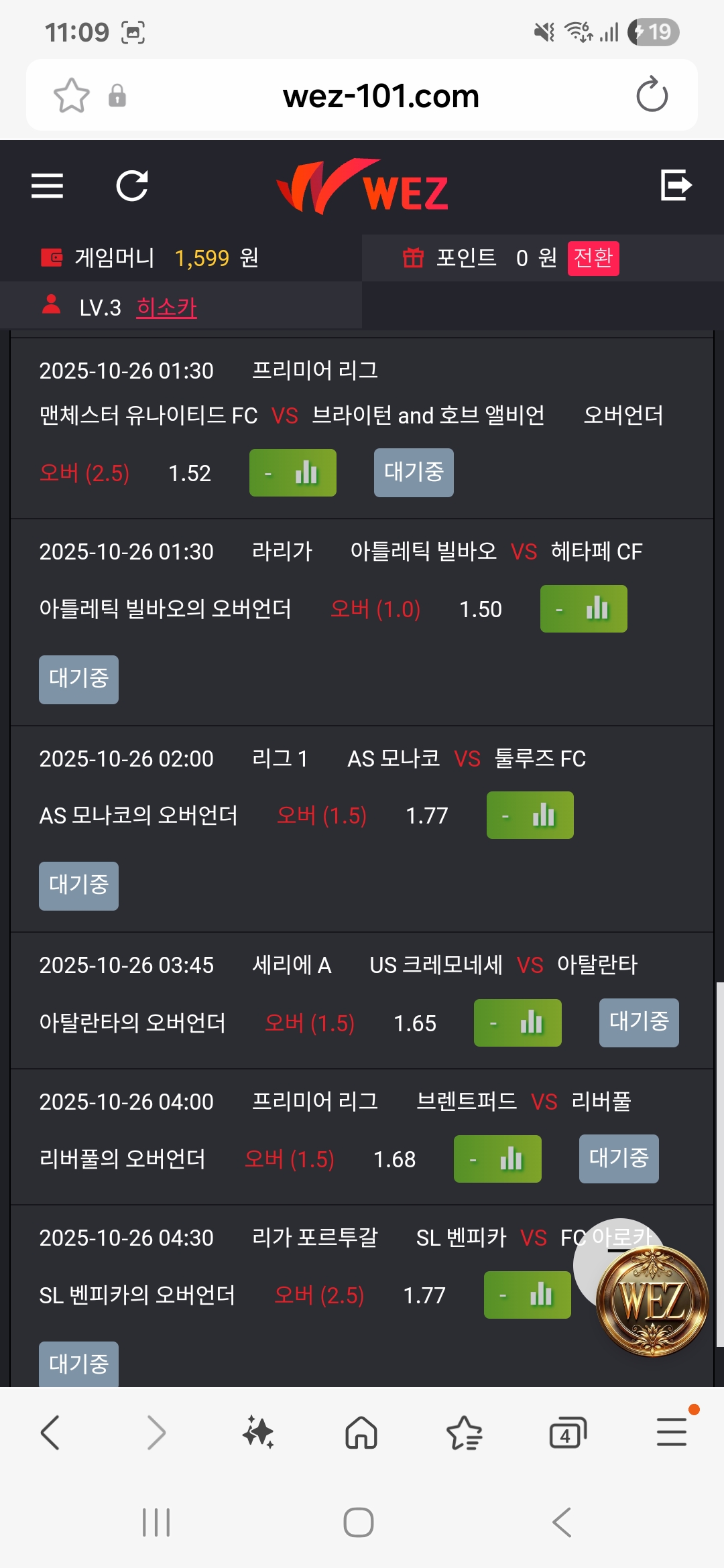The width and height of the screenshot is (724, 1568).
Task: Open stats for the 리버풀 match
Action: [x=497, y=1159]
